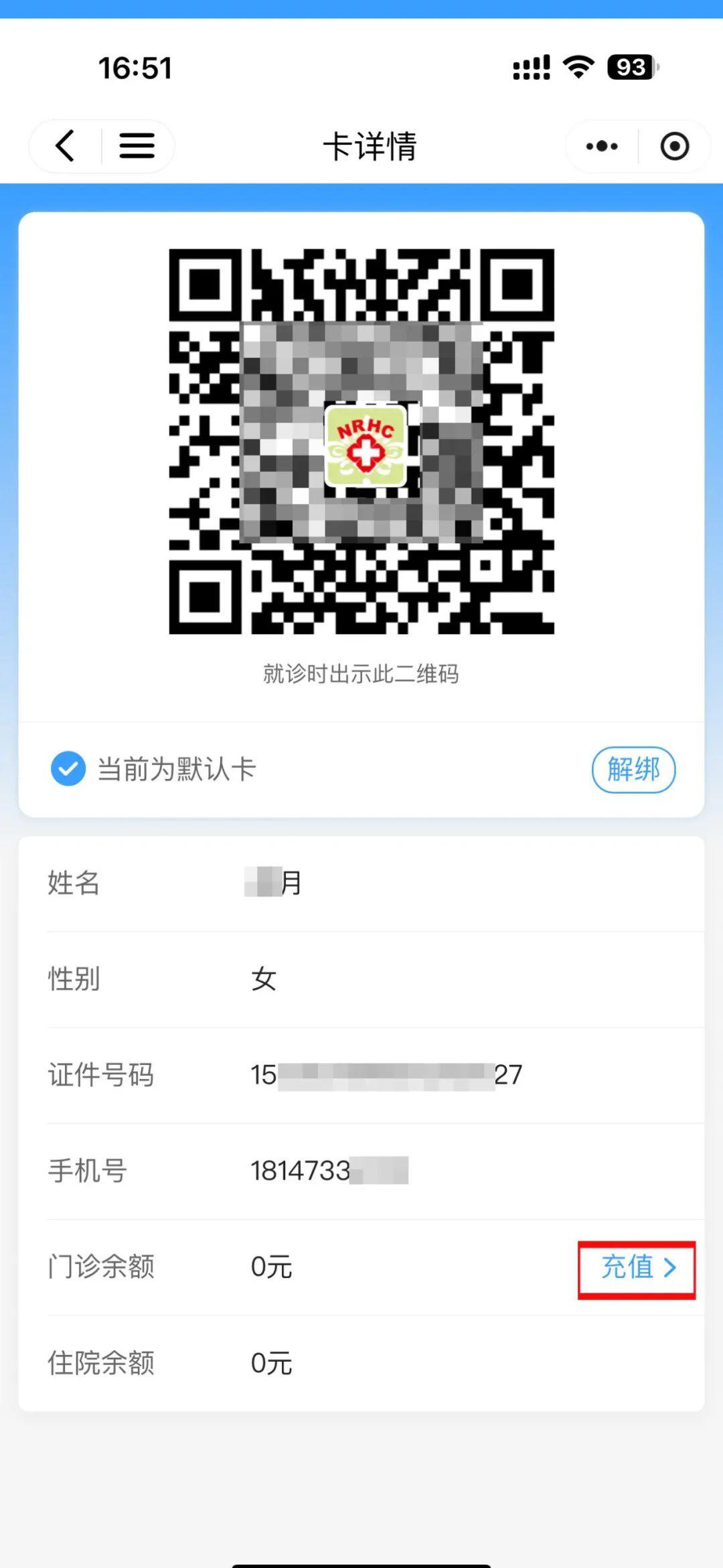Tap the time display showing 16:51
This screenshot has height=1568, width=723.
point(135,66)
